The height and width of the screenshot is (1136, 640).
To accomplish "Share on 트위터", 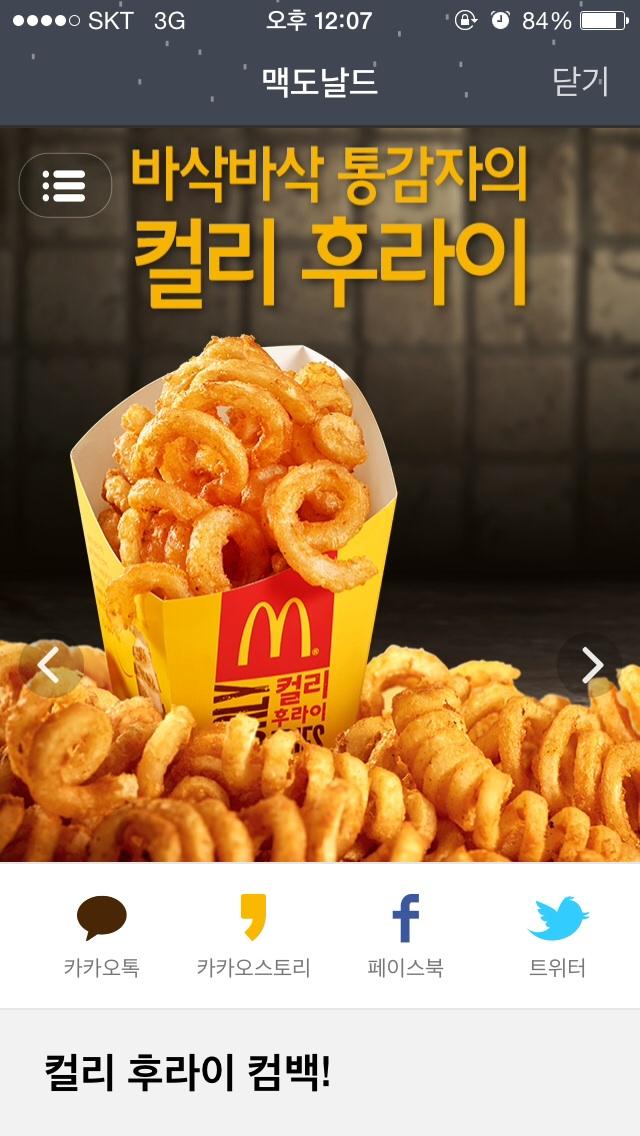I will click(557, 935).
